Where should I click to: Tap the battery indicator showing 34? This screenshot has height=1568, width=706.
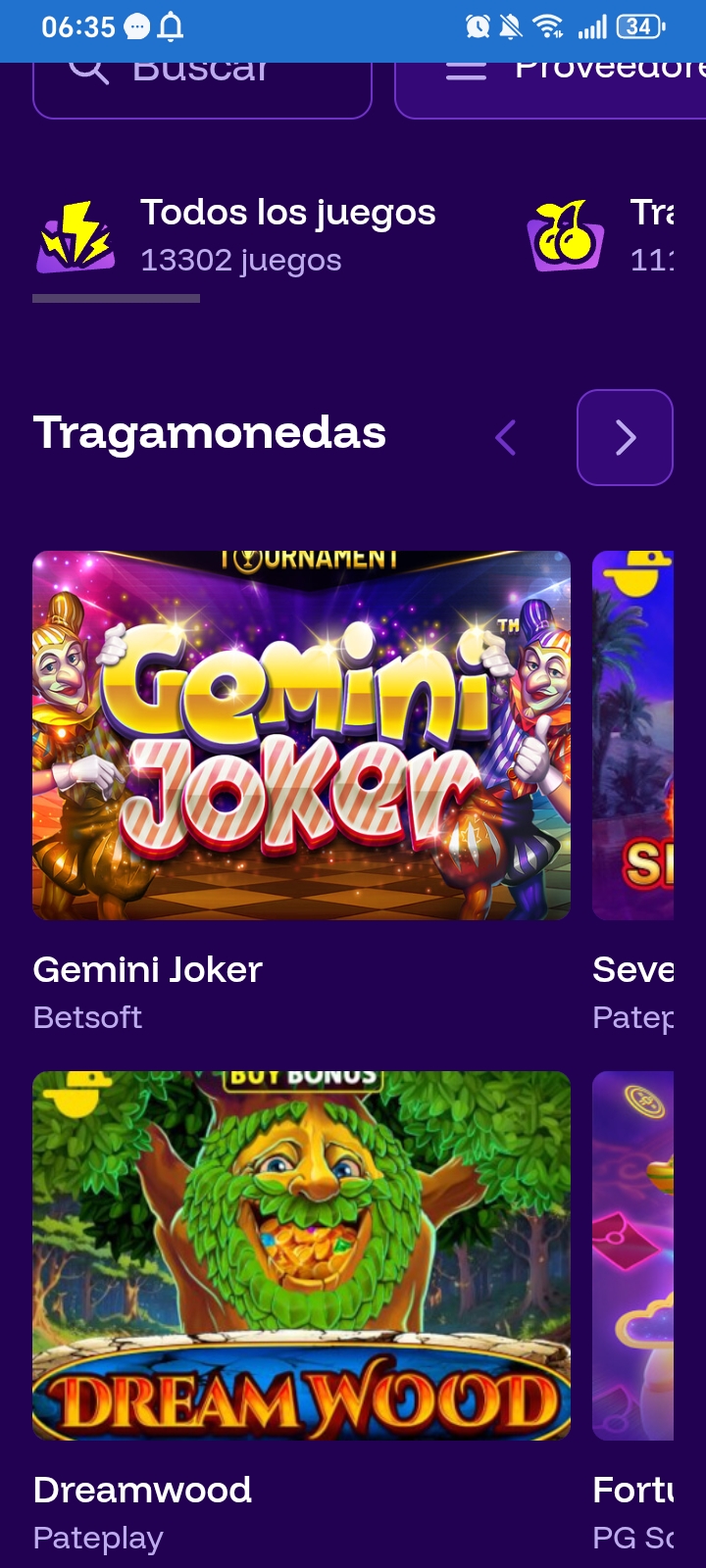636,26
